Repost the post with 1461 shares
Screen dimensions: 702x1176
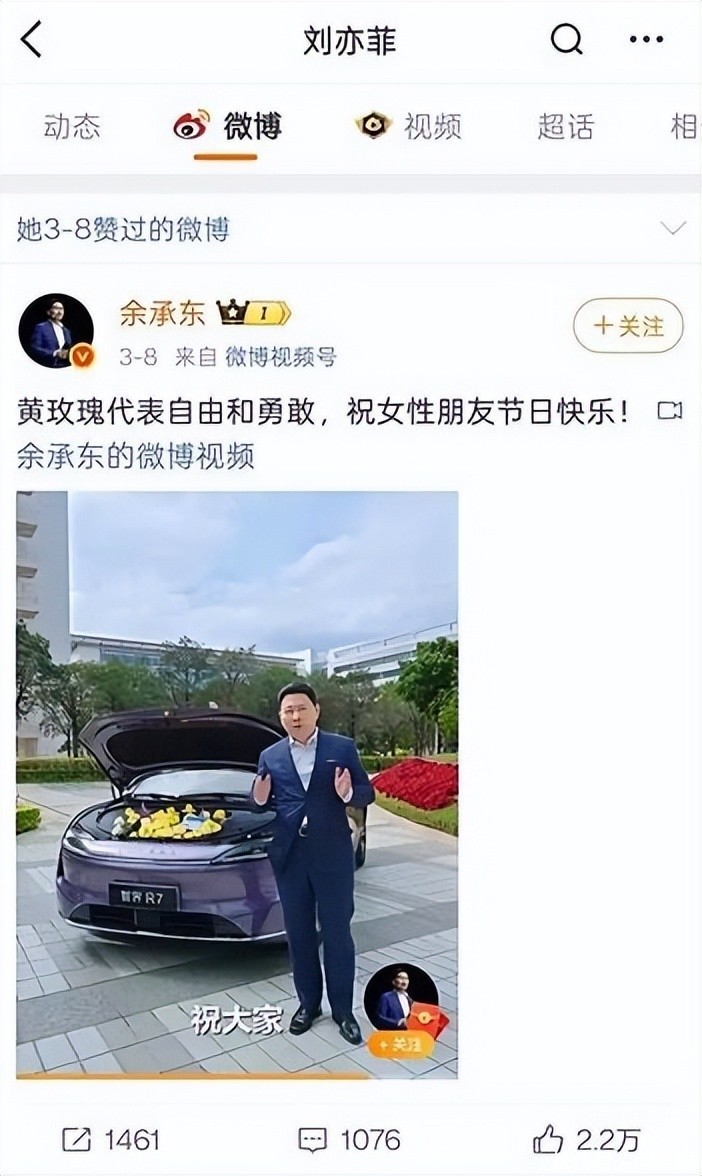(110, 1139)
